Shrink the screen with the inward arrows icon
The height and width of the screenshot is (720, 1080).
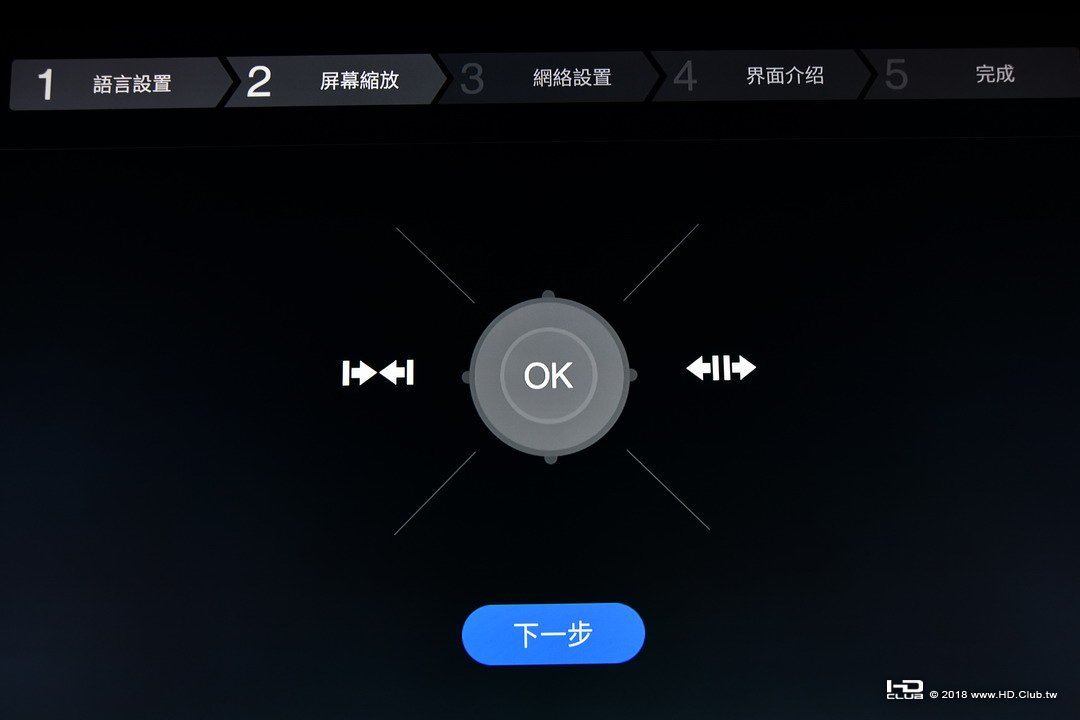378,373
